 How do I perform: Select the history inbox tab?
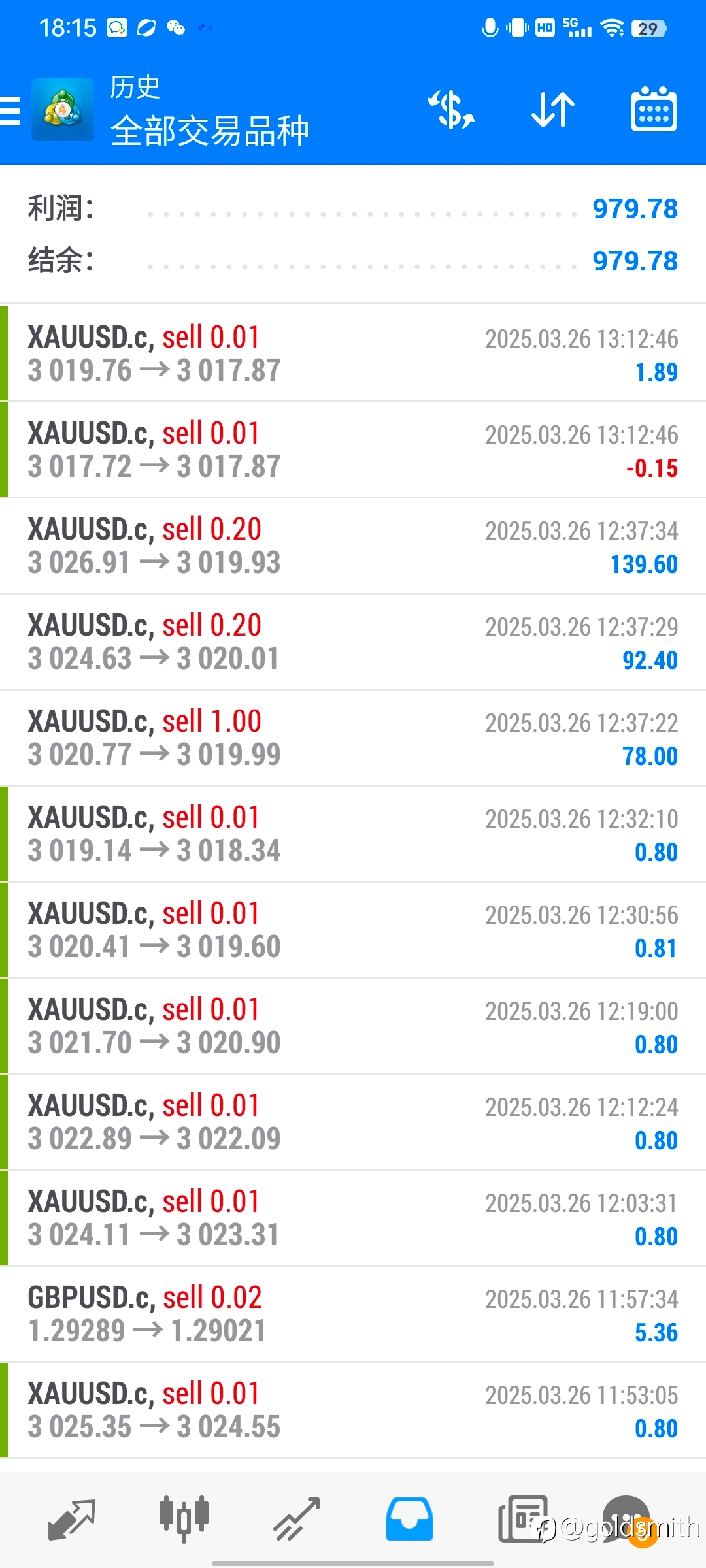(409, 1519)
